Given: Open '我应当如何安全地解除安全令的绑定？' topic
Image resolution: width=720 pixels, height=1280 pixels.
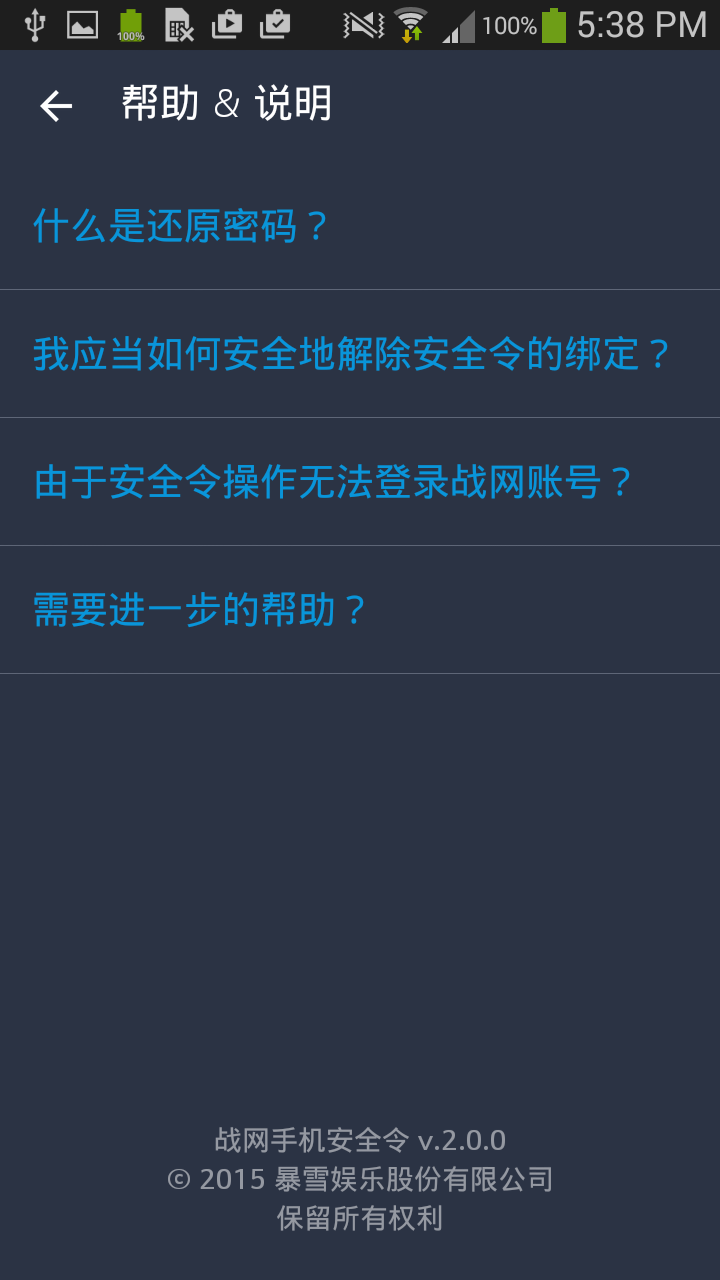Looking at the screenshot, I should point(352,354).
